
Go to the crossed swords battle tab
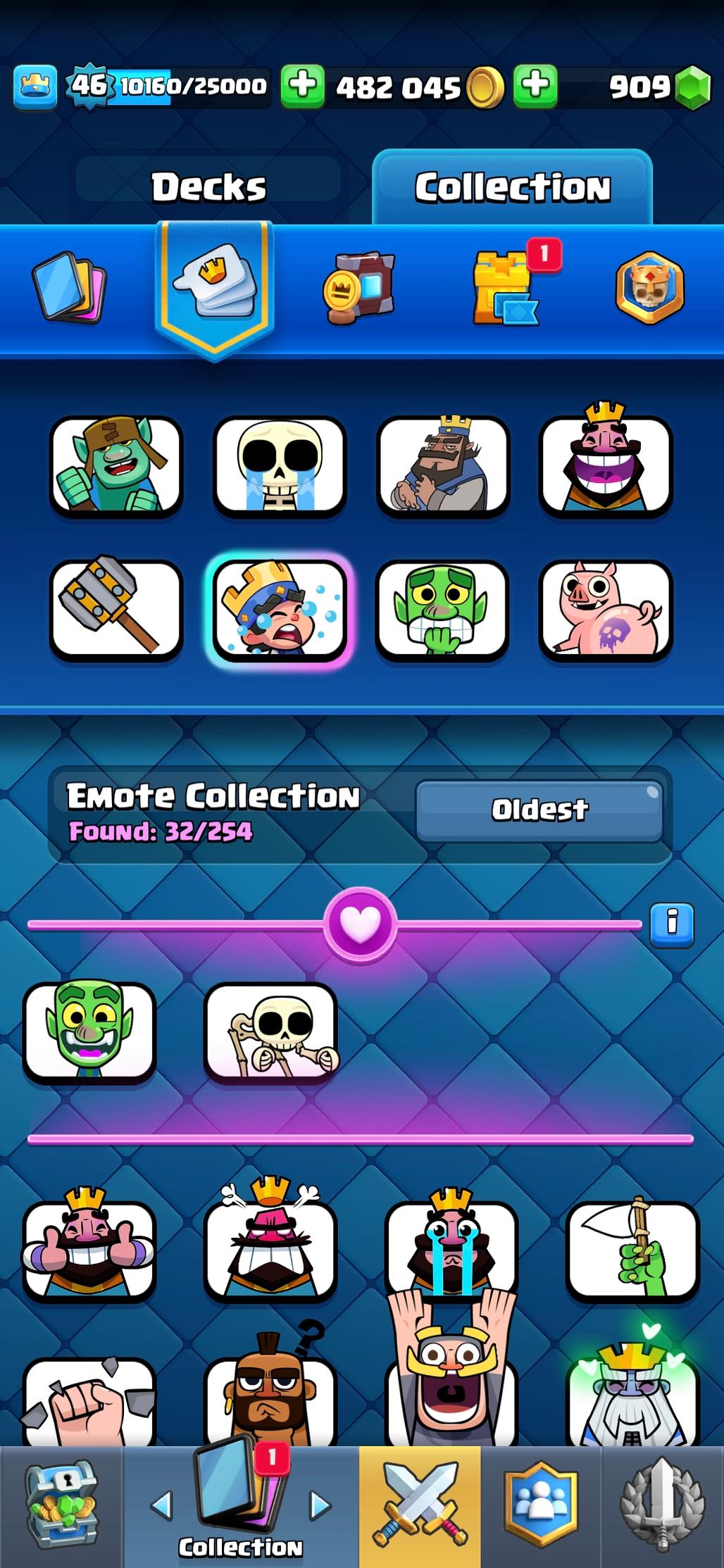[x=420, y=1507]
